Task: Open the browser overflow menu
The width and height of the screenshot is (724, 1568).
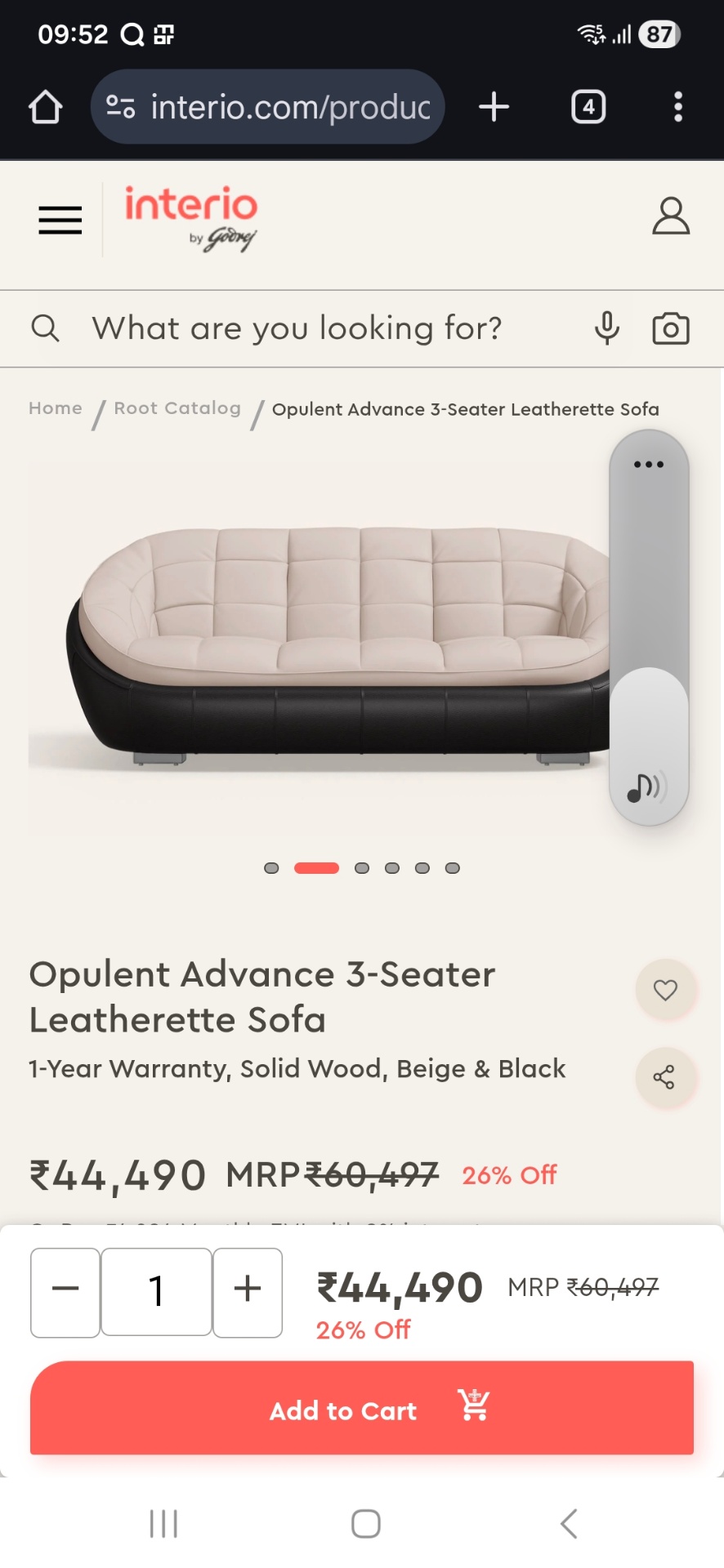Action: tap(678, 106)
